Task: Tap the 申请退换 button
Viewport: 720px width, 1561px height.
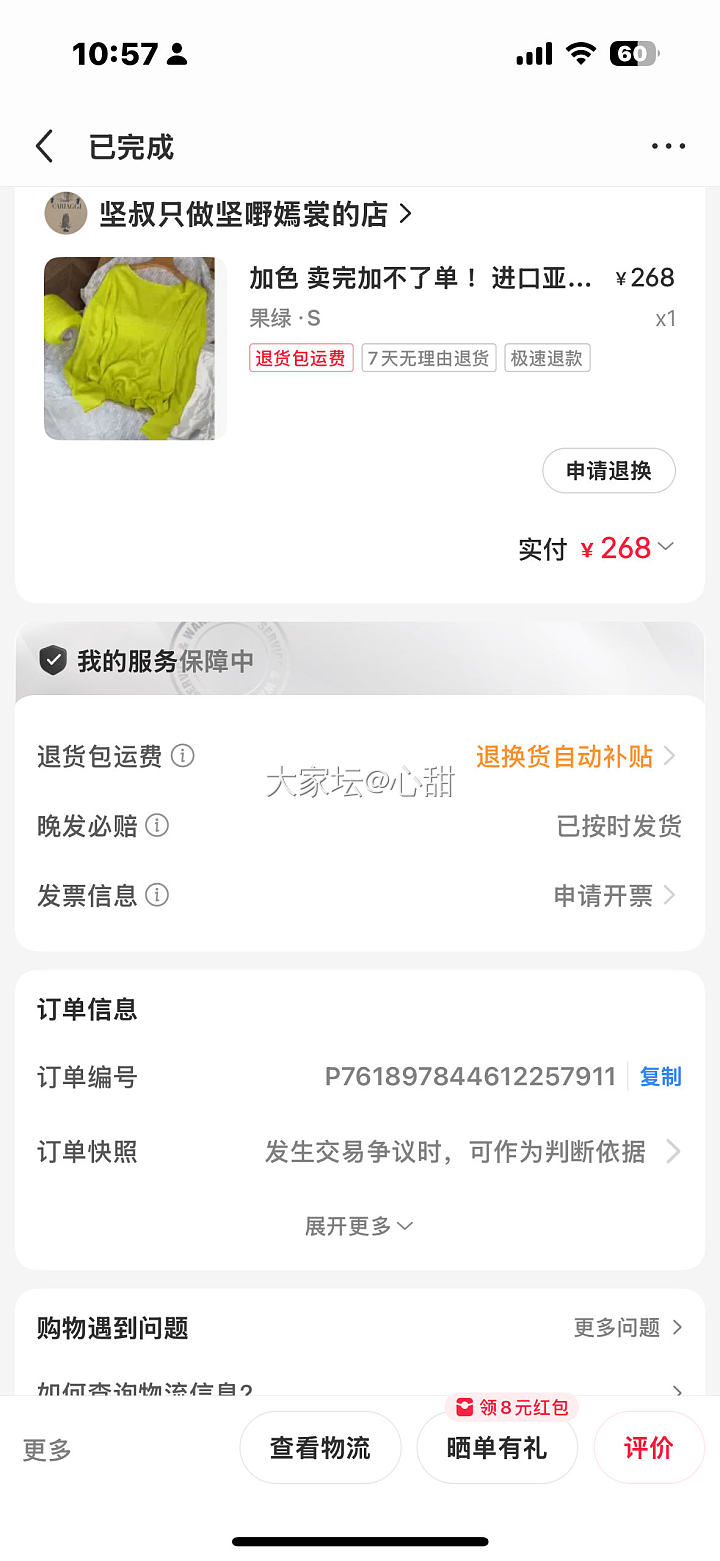Action: 608,471
